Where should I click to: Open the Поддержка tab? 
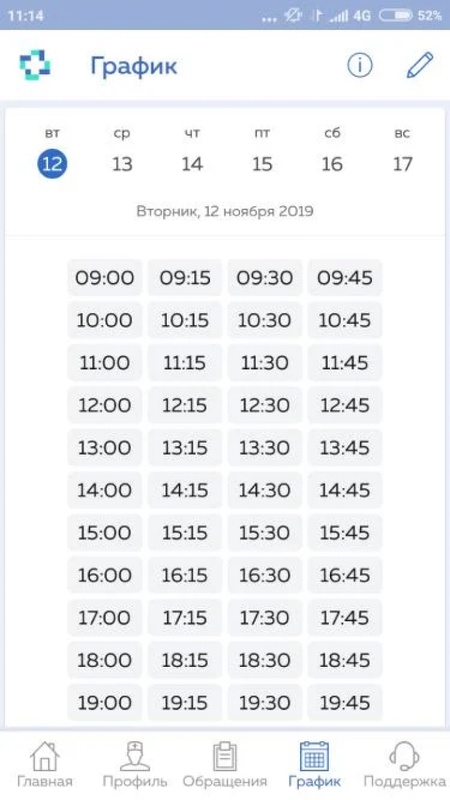[x=405, y=764]
